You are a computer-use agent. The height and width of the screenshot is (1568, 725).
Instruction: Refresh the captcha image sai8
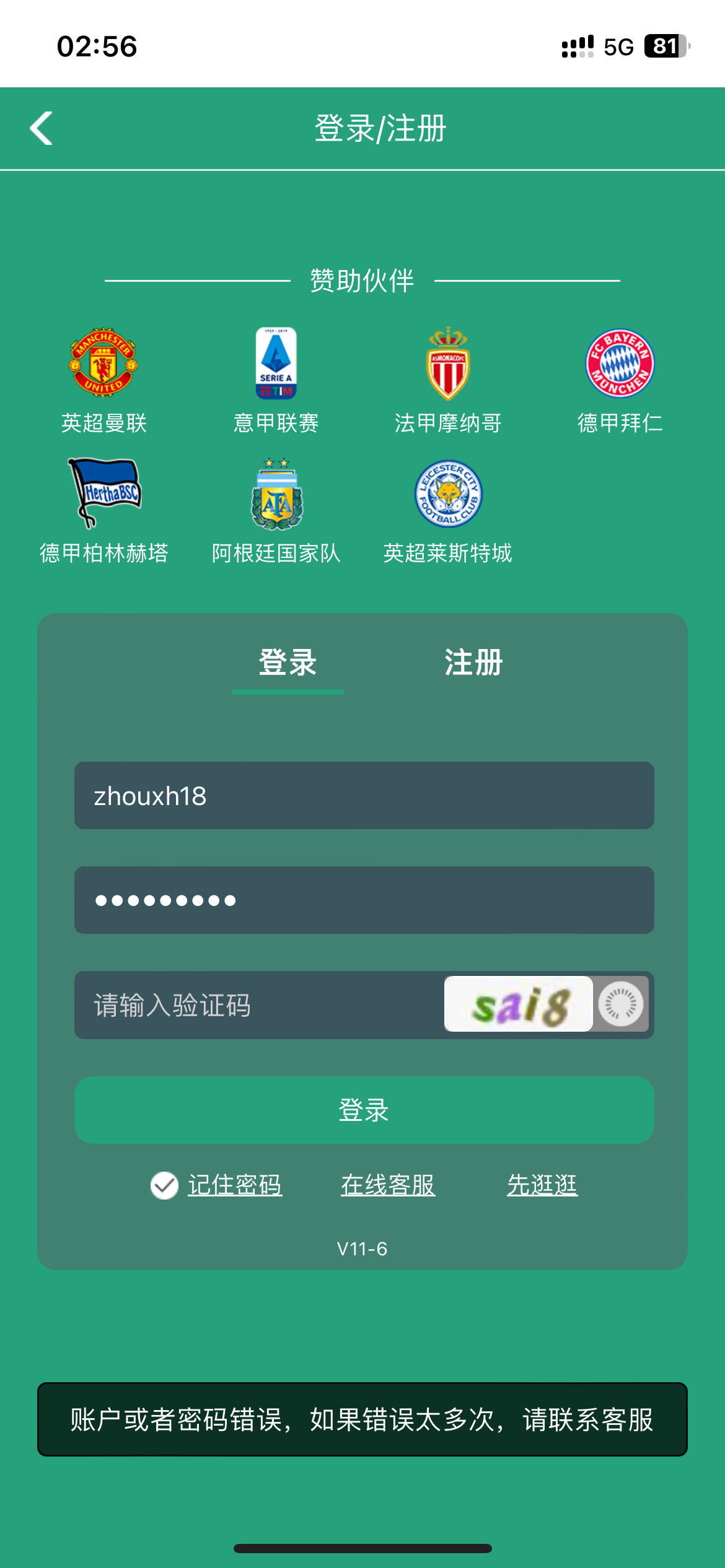point(620,1004)
